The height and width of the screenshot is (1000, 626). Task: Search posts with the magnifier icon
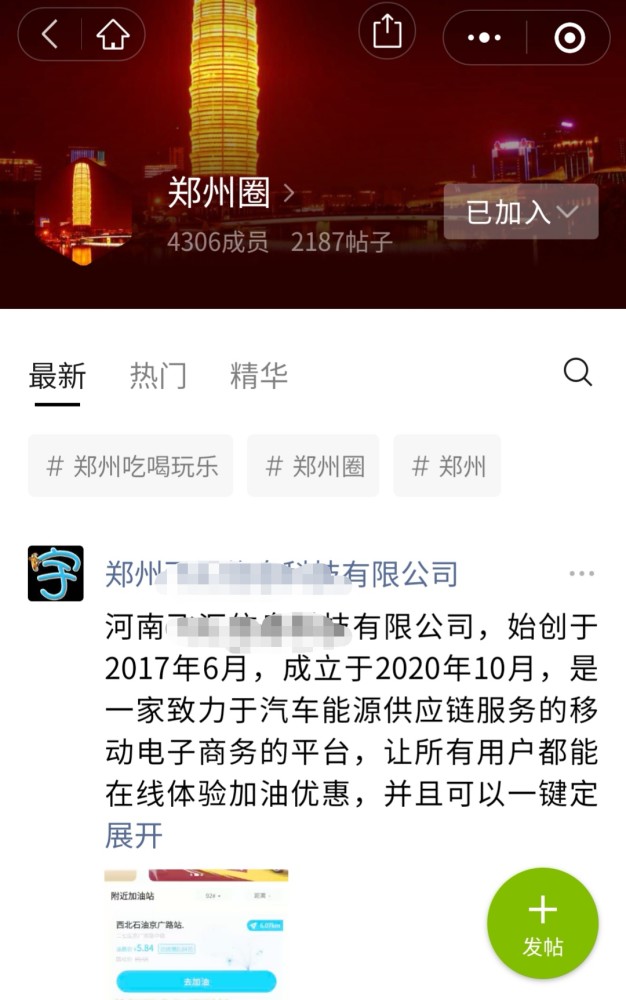[x=578, y=373]
